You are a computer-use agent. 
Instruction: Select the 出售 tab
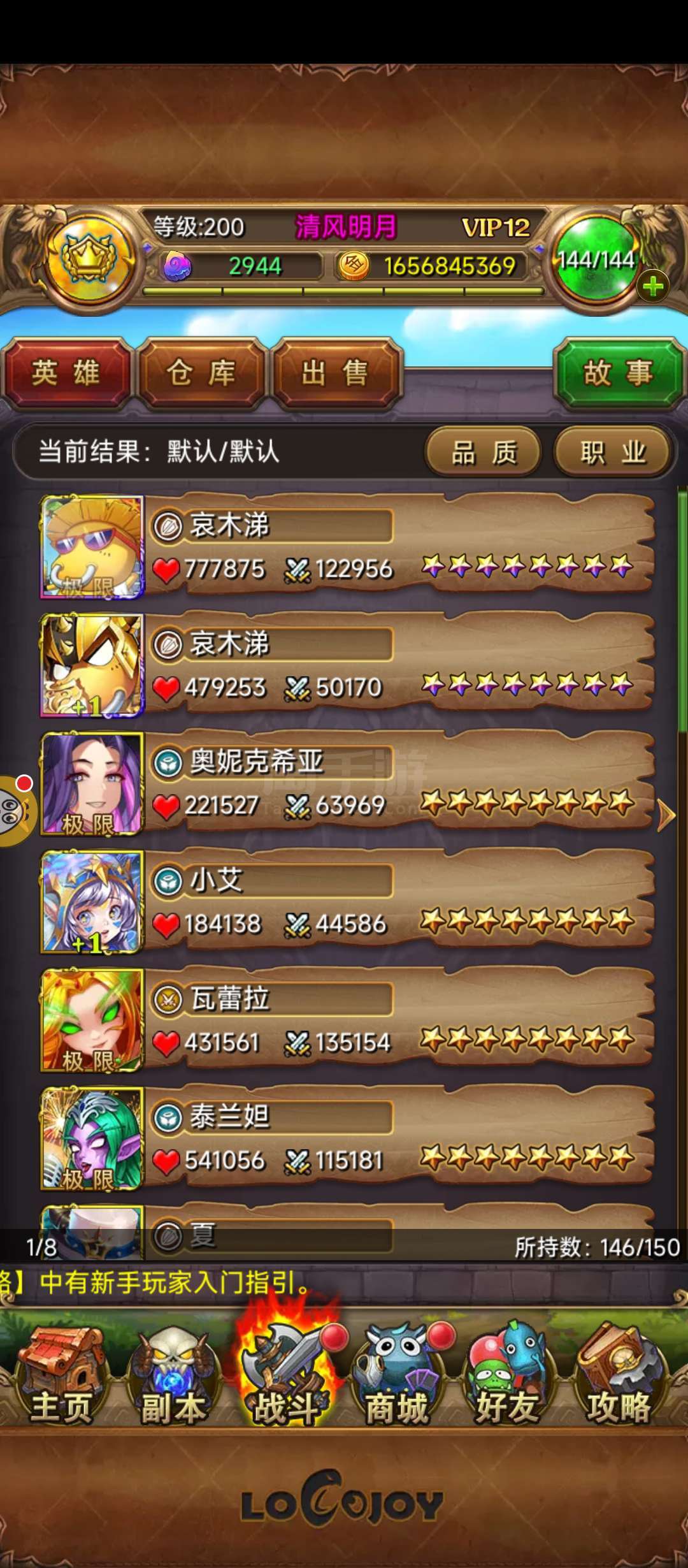[x=336, y=374]
